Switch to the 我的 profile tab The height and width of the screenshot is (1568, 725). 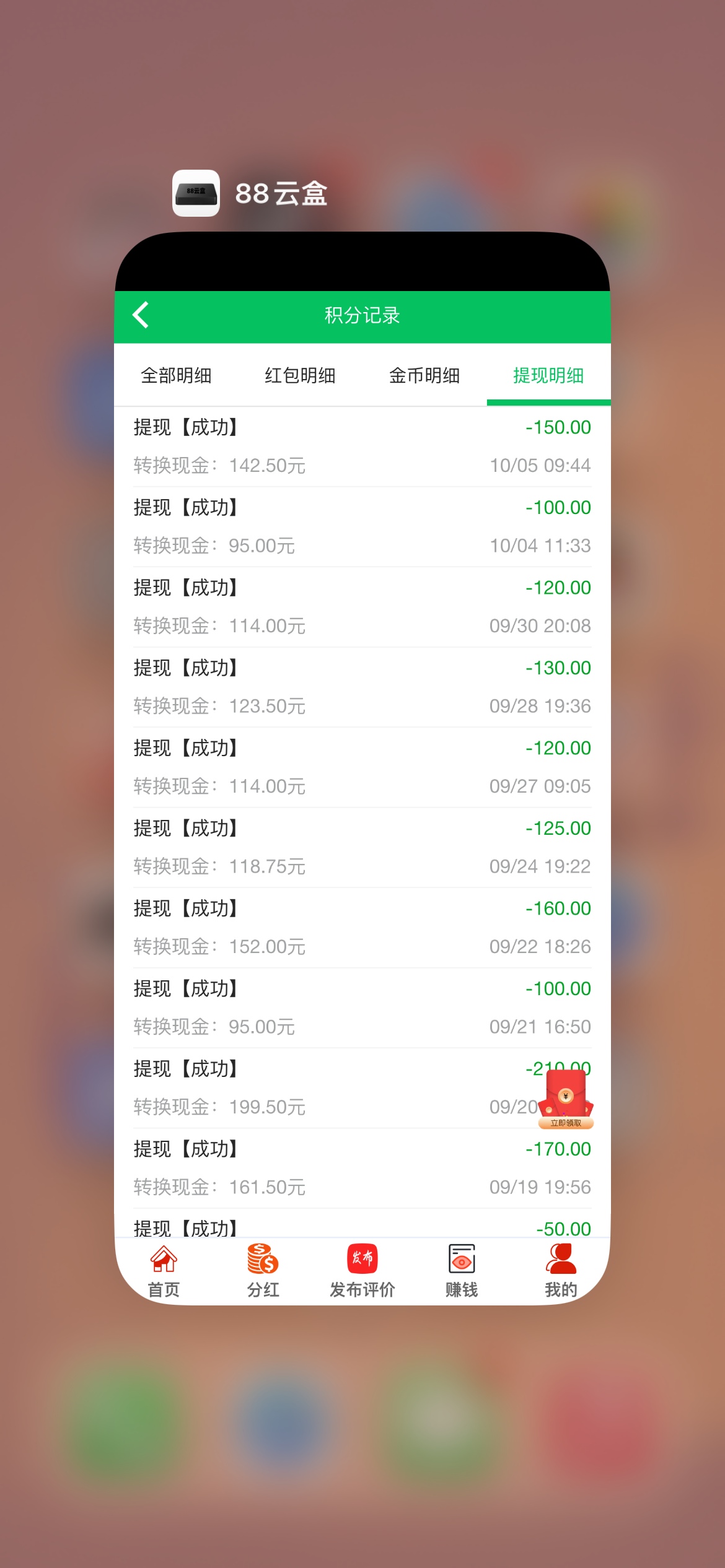coord(561,1271)
